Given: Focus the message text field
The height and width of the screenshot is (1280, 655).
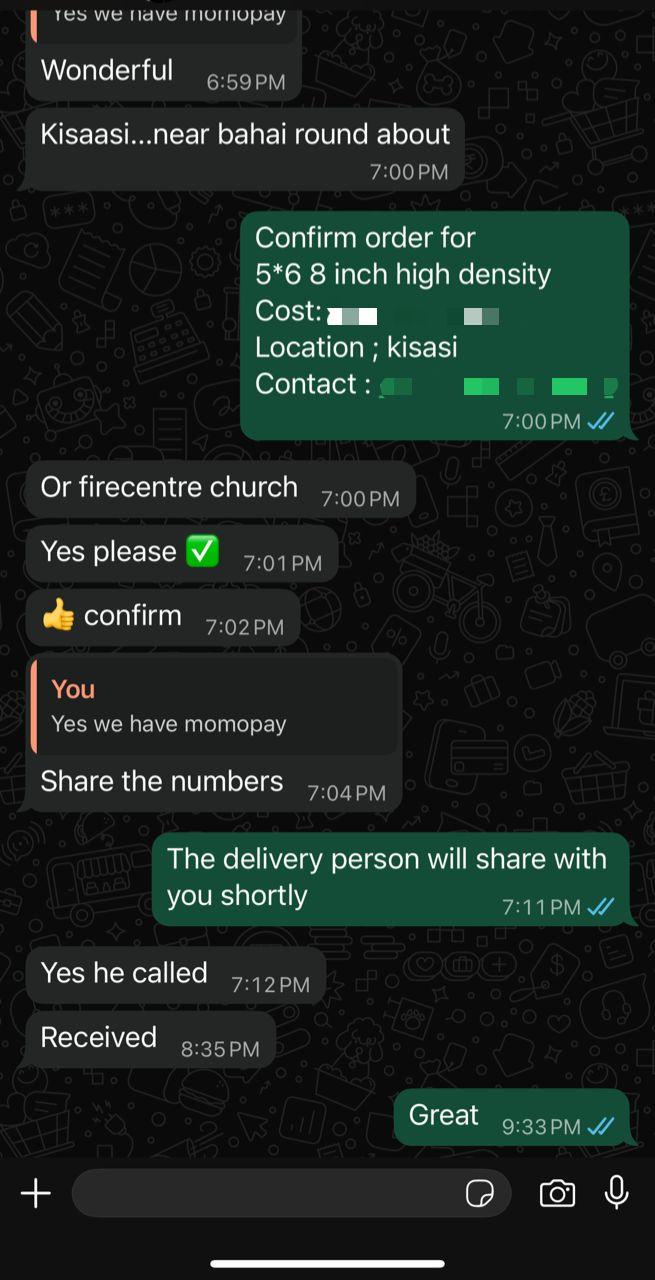Looking at the screenshot, I should tap(265, 1193).
